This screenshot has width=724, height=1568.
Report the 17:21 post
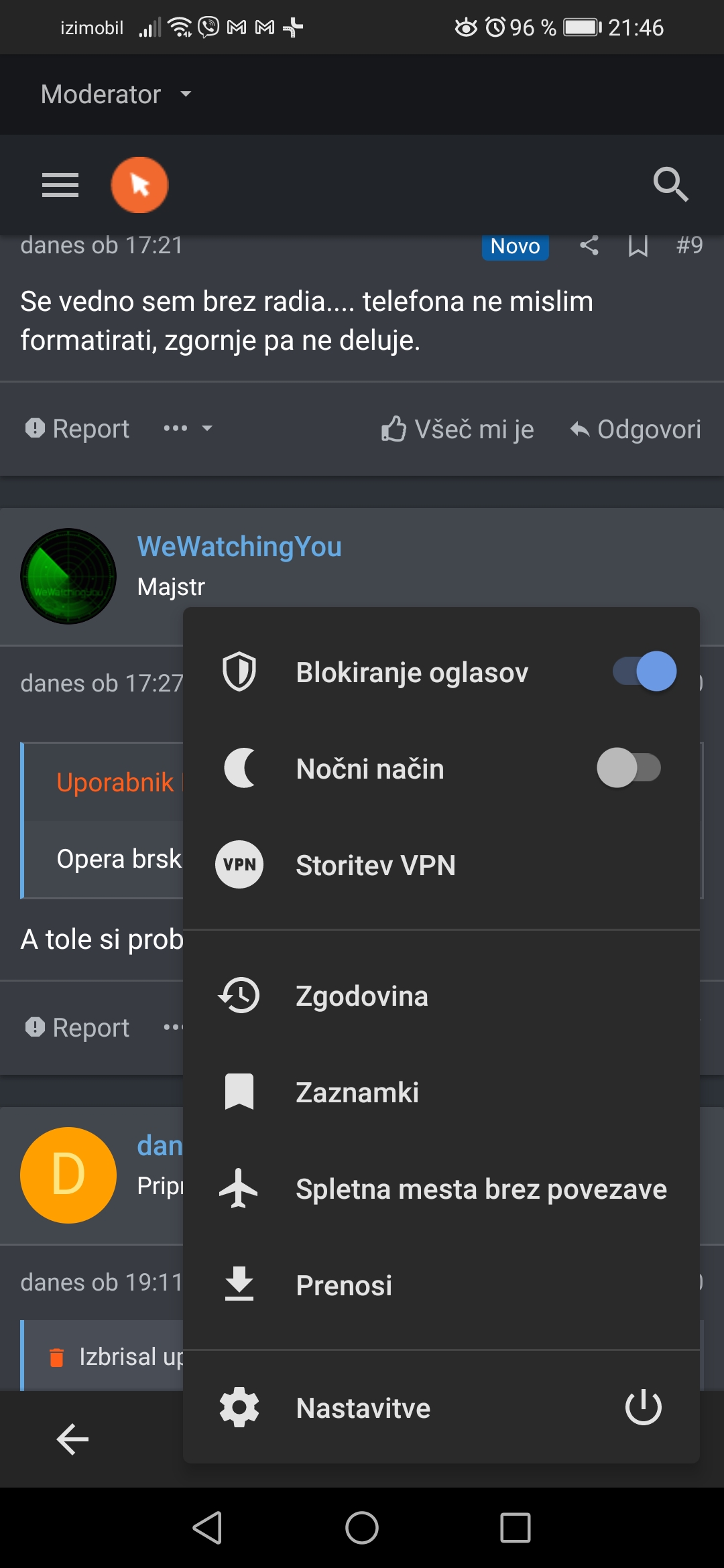77,428
